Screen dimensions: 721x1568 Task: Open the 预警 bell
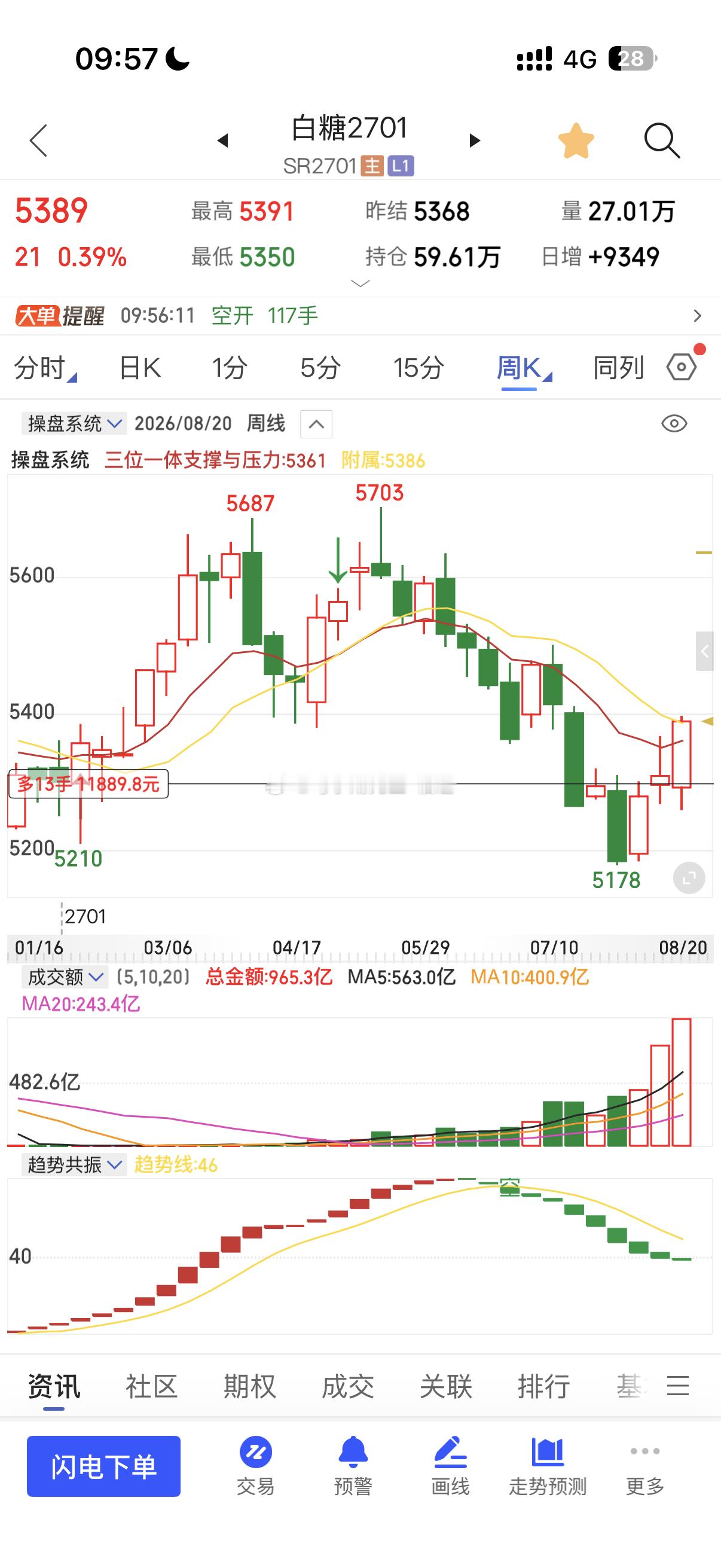353,1465
